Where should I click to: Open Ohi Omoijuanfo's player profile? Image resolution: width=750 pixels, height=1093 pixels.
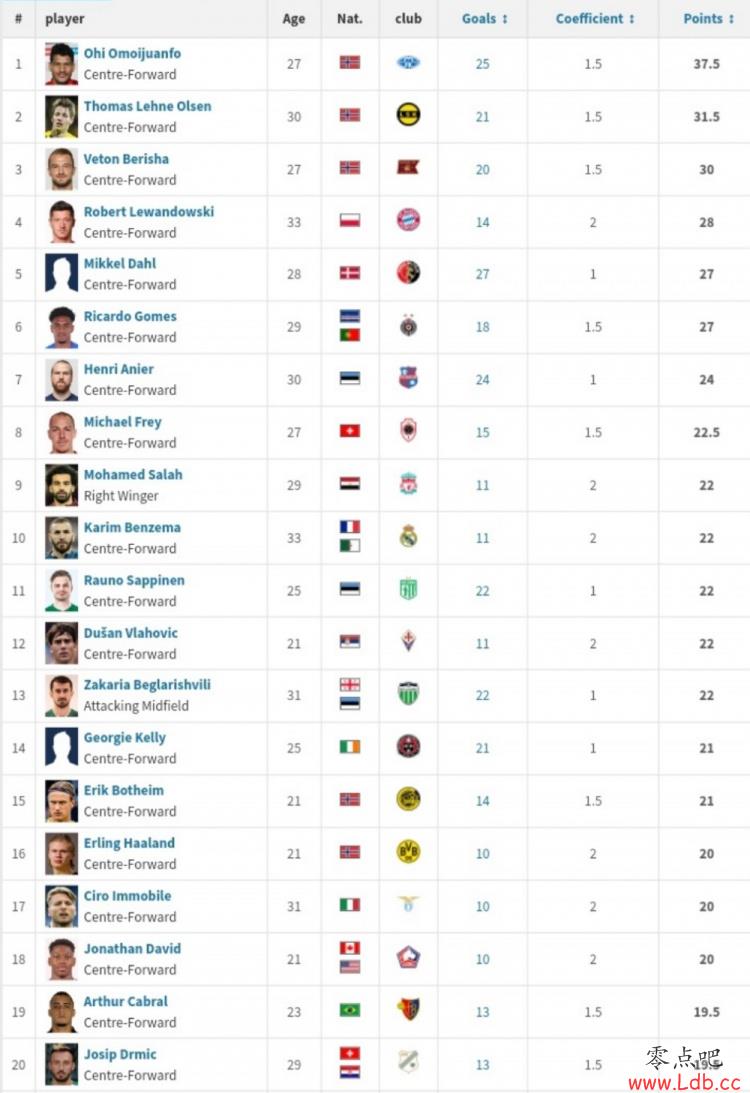click(x=132, y=53)
